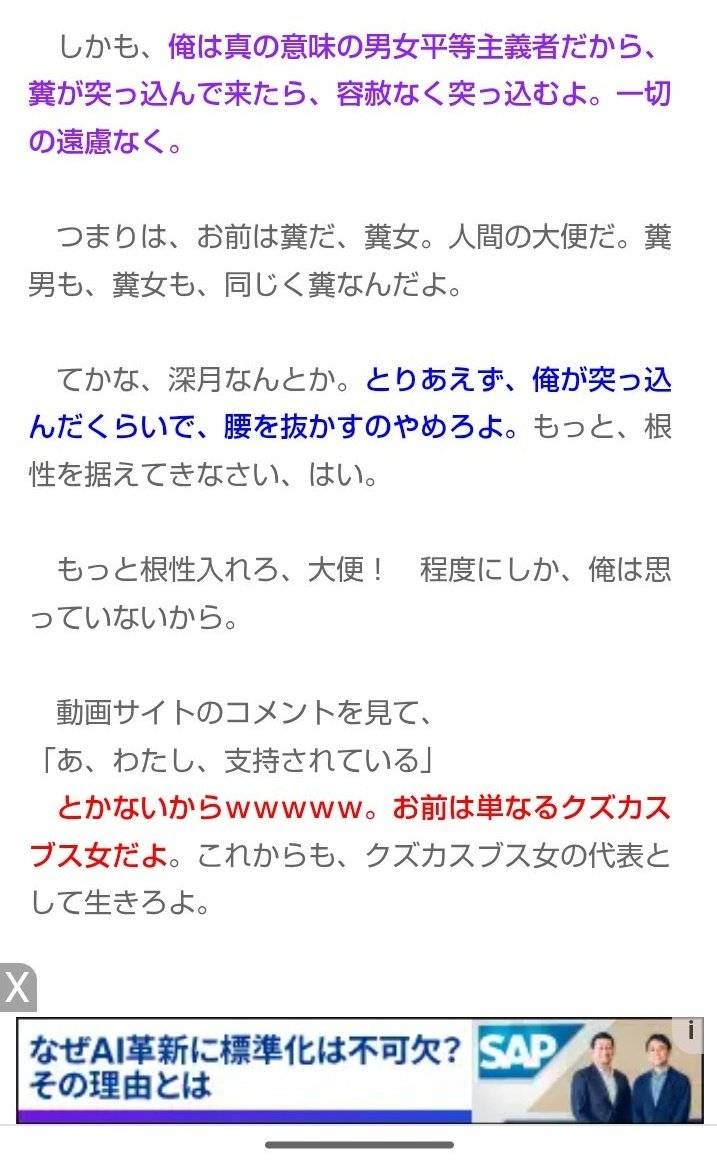The image size is (717, 1165).
Task: Open the SAP AI innovation ad banner
Action: click(x=300, y=1070)
